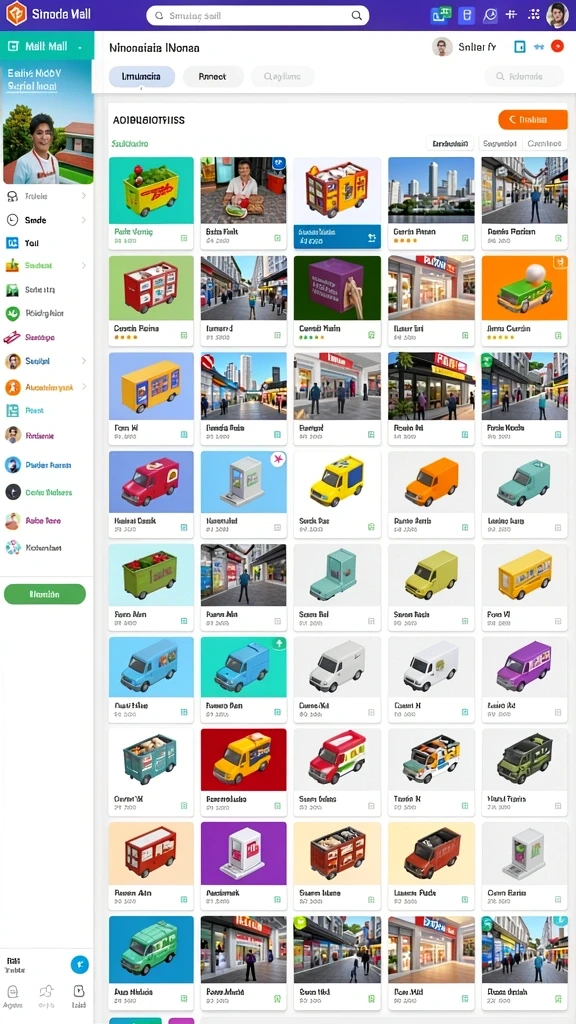Select the first highlighted blue tab
Image resolution: width=576 pixels, height=1024 pixels.
click(x=142, y=76)
